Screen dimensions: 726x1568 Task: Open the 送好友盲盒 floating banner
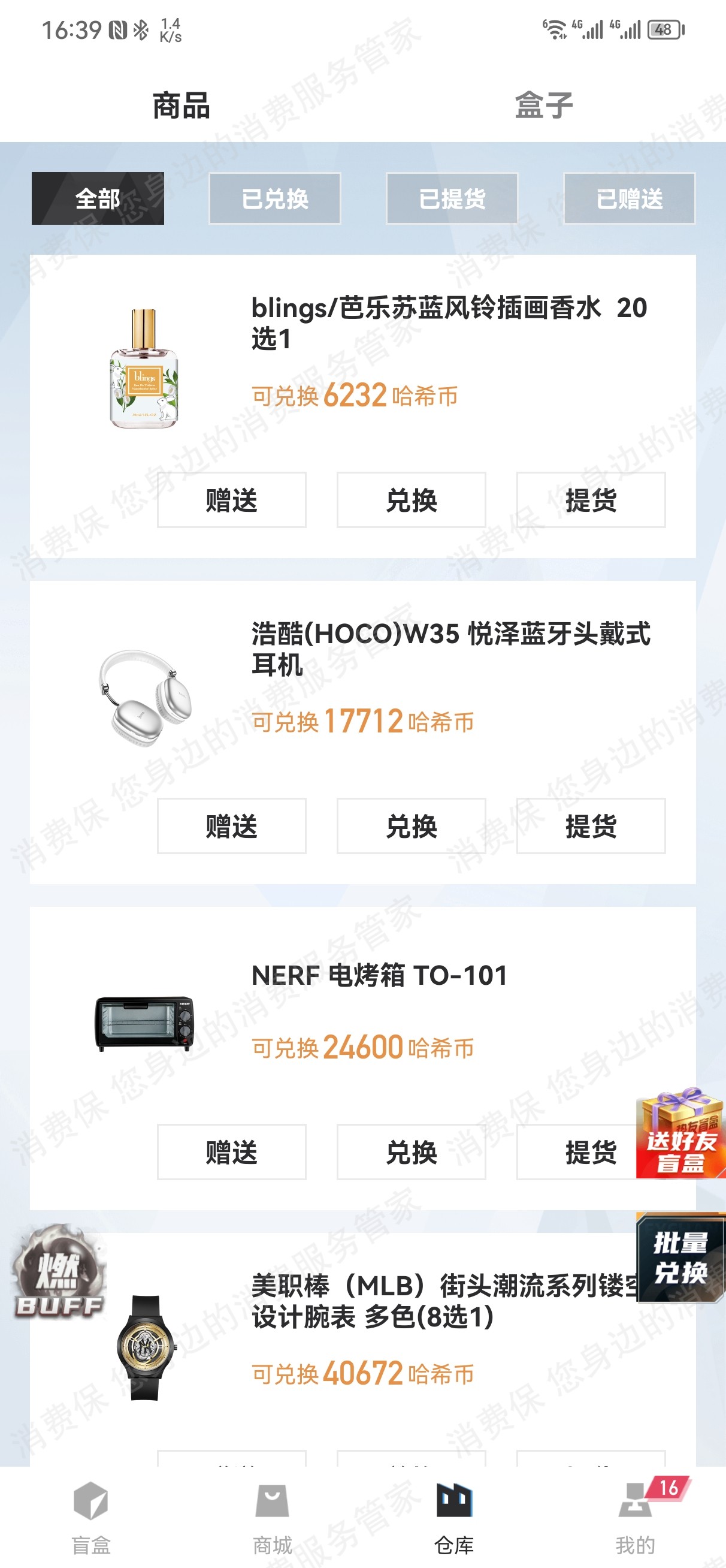point(680,1134)
